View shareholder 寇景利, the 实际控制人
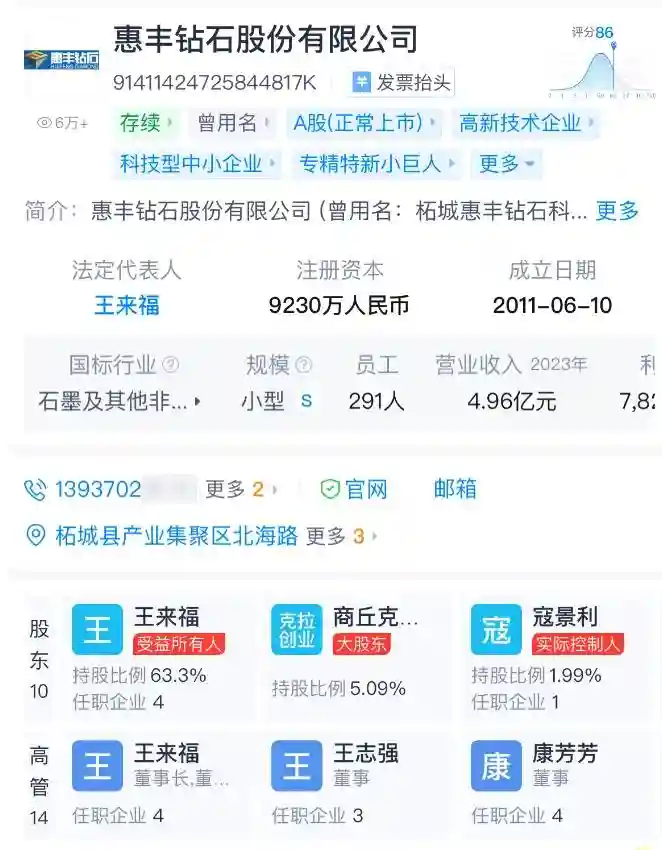Image resolution: width=662 pixels, height=850 pixels. click(x=557, y=656)
